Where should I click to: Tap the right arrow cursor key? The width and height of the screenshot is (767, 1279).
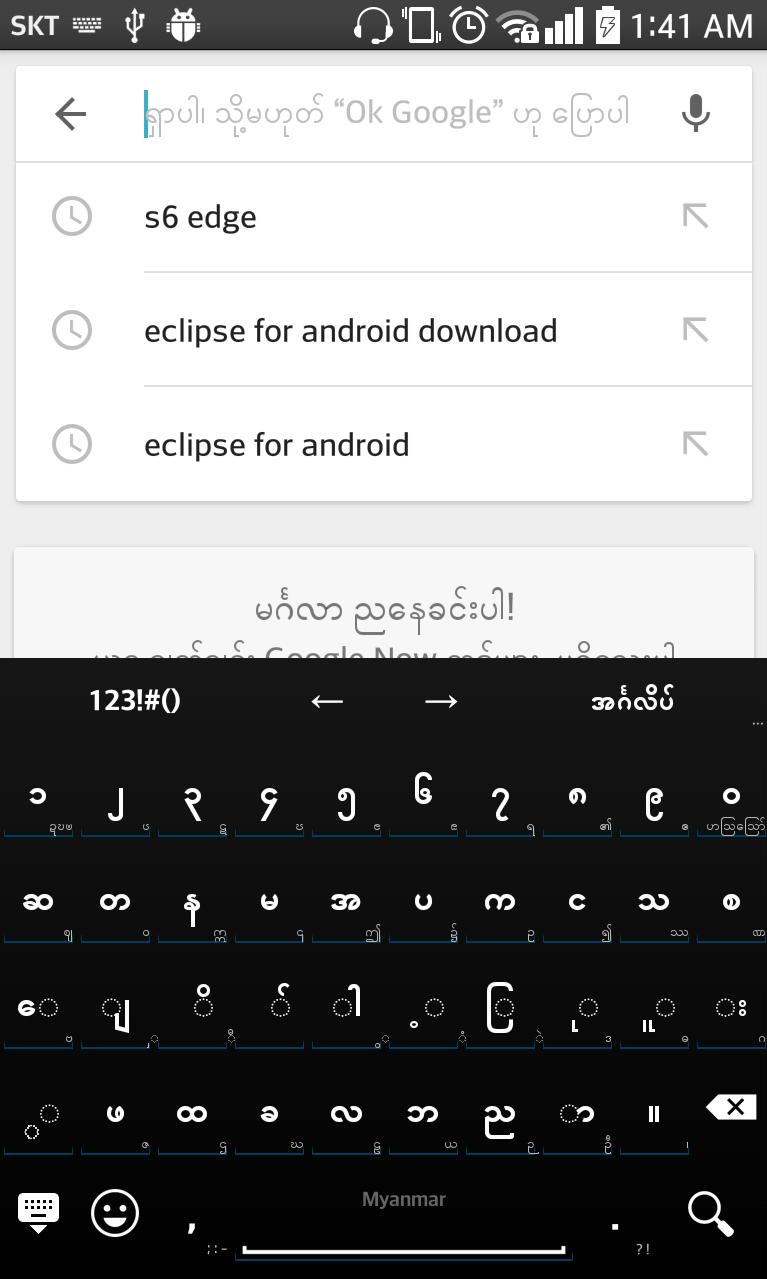click(x=441, y=700)
